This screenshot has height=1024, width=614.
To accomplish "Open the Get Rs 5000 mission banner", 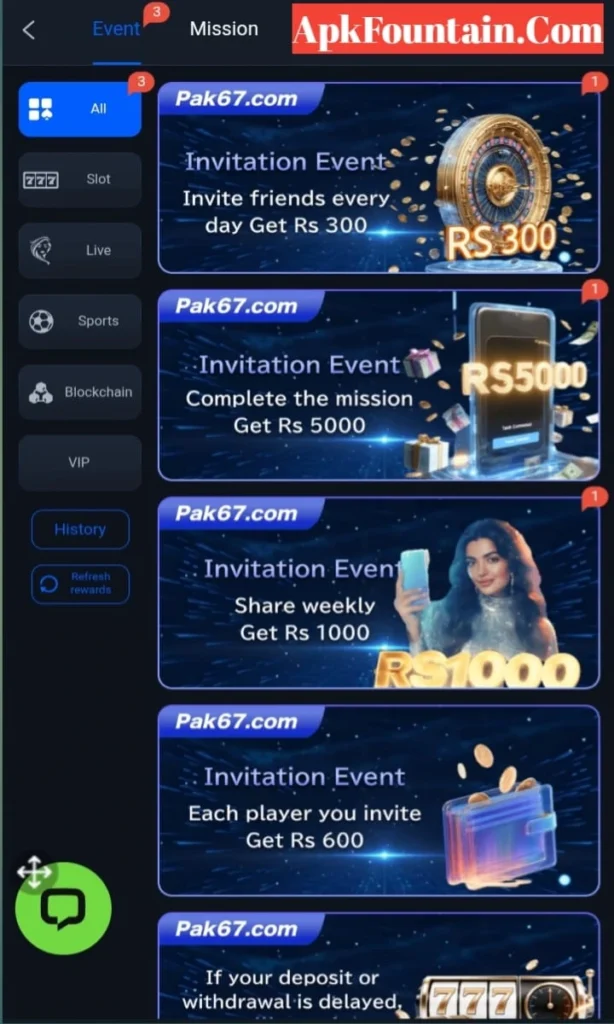I will click(x=379, y=385).
